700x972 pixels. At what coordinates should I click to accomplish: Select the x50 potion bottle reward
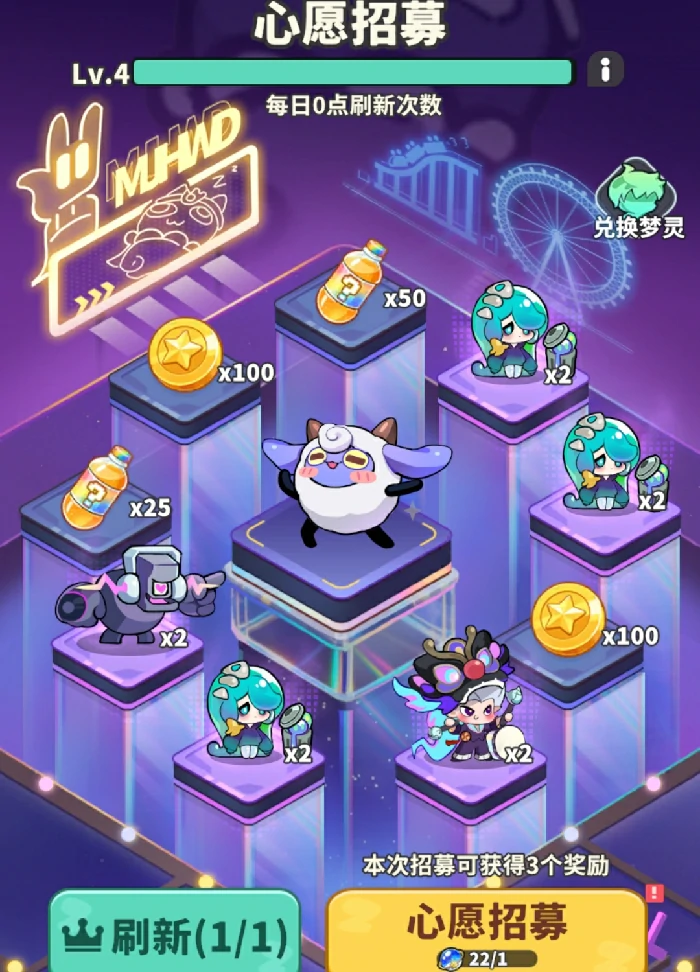350,282
